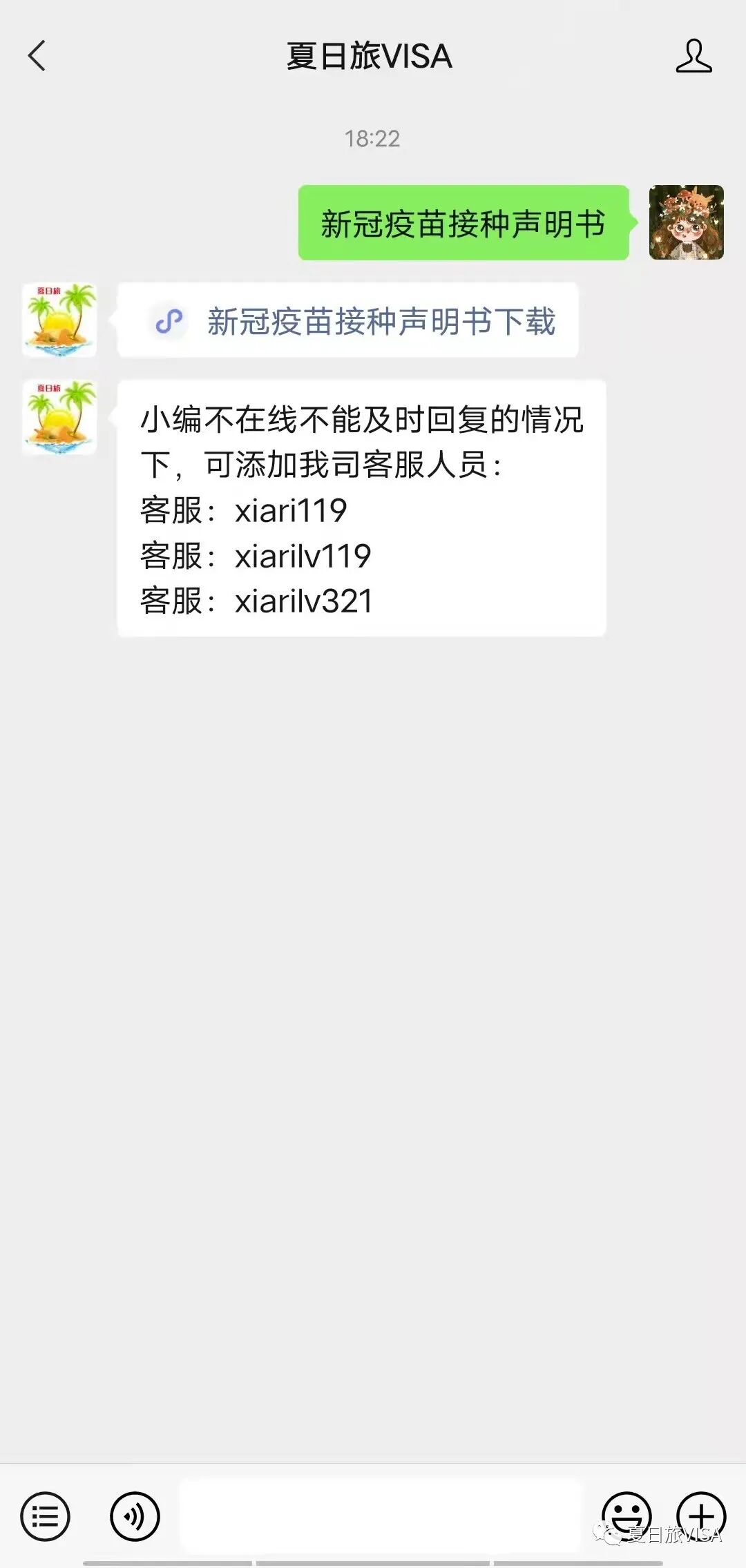Go back from the 夏日旅VISA chat
Image resolution: width=746 pixels, height=1568 pixels.
point(37,56)
